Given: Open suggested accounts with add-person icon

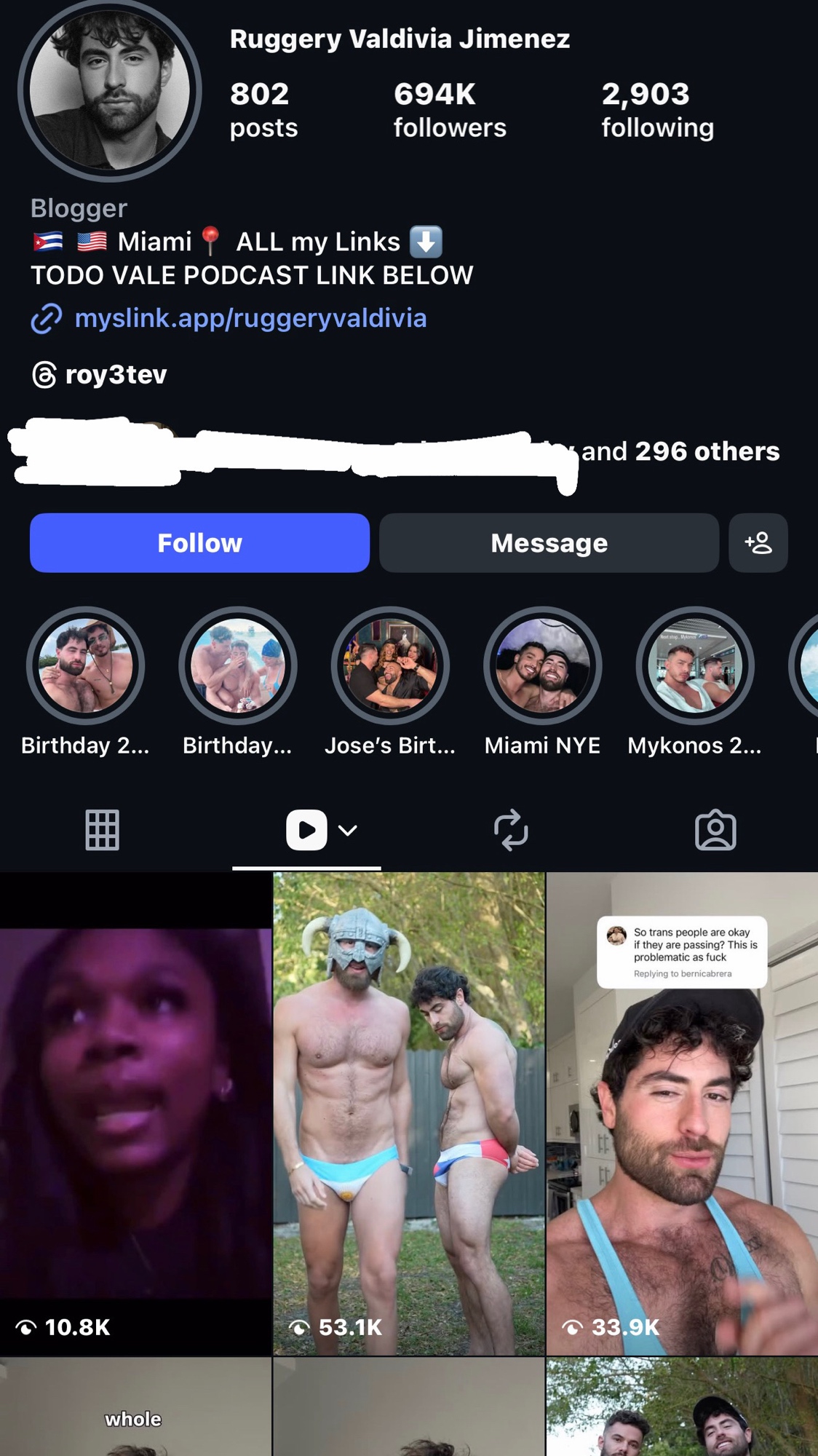Looking at the screenshot, I should (x=758, y=543).
